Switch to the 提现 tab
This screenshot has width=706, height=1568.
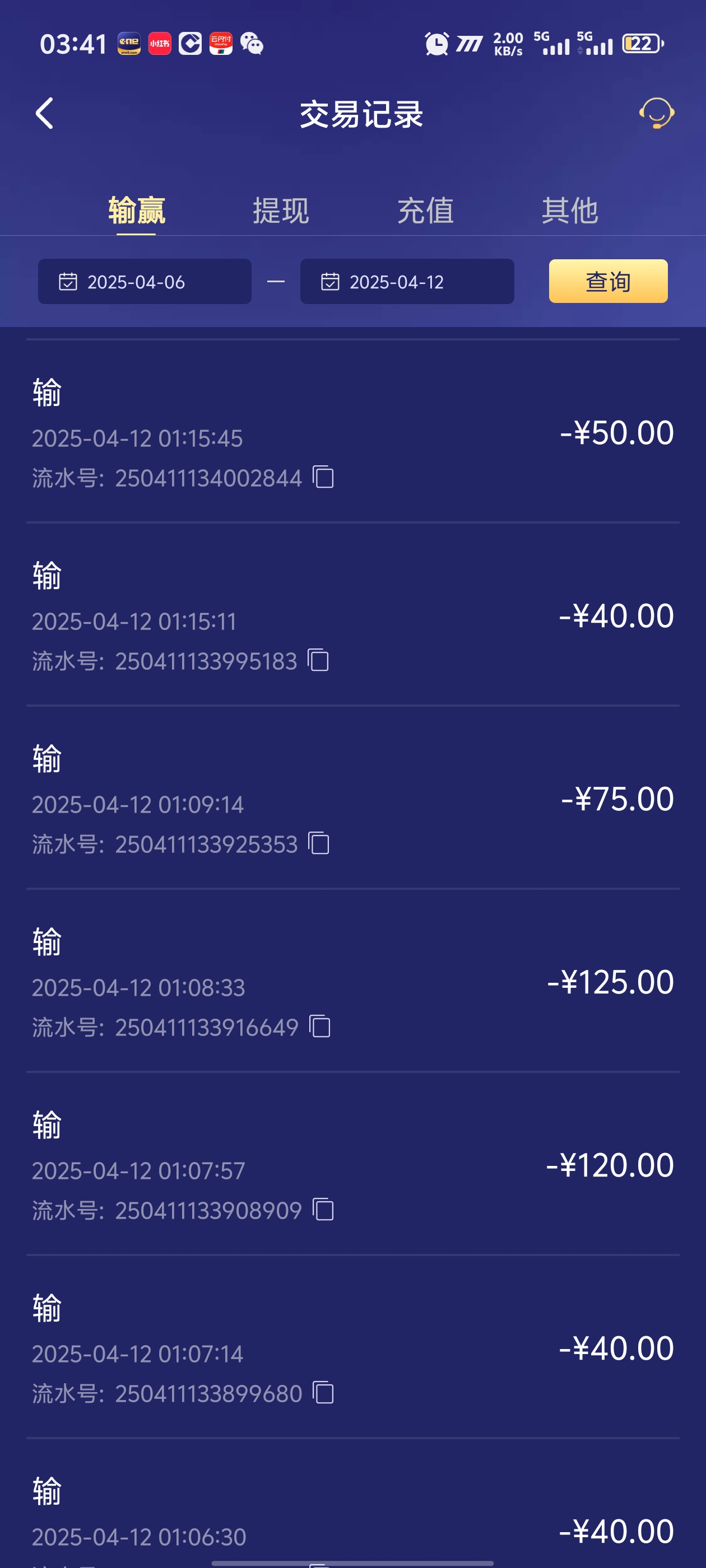point(281,211)
